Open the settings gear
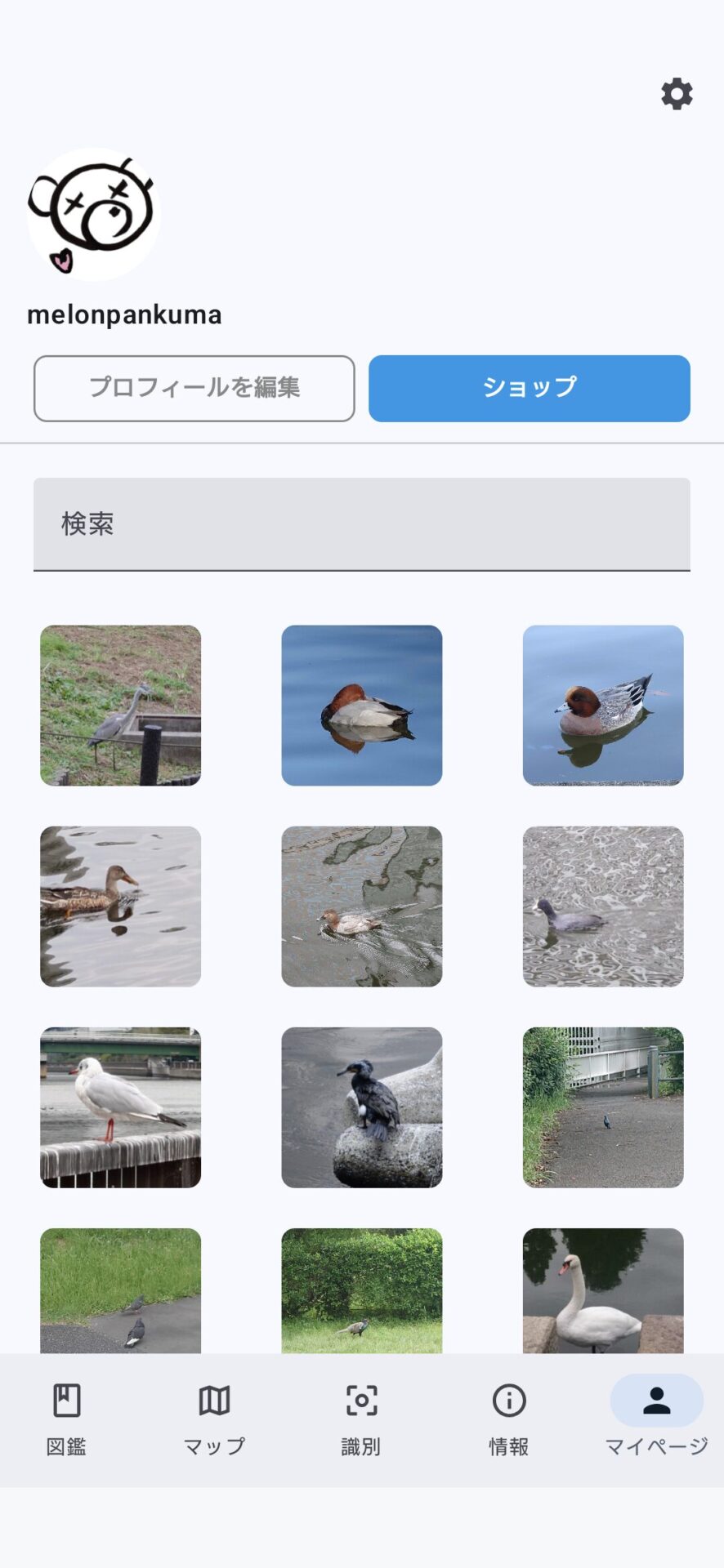The image size is (724, 1568). coord(677,95)
